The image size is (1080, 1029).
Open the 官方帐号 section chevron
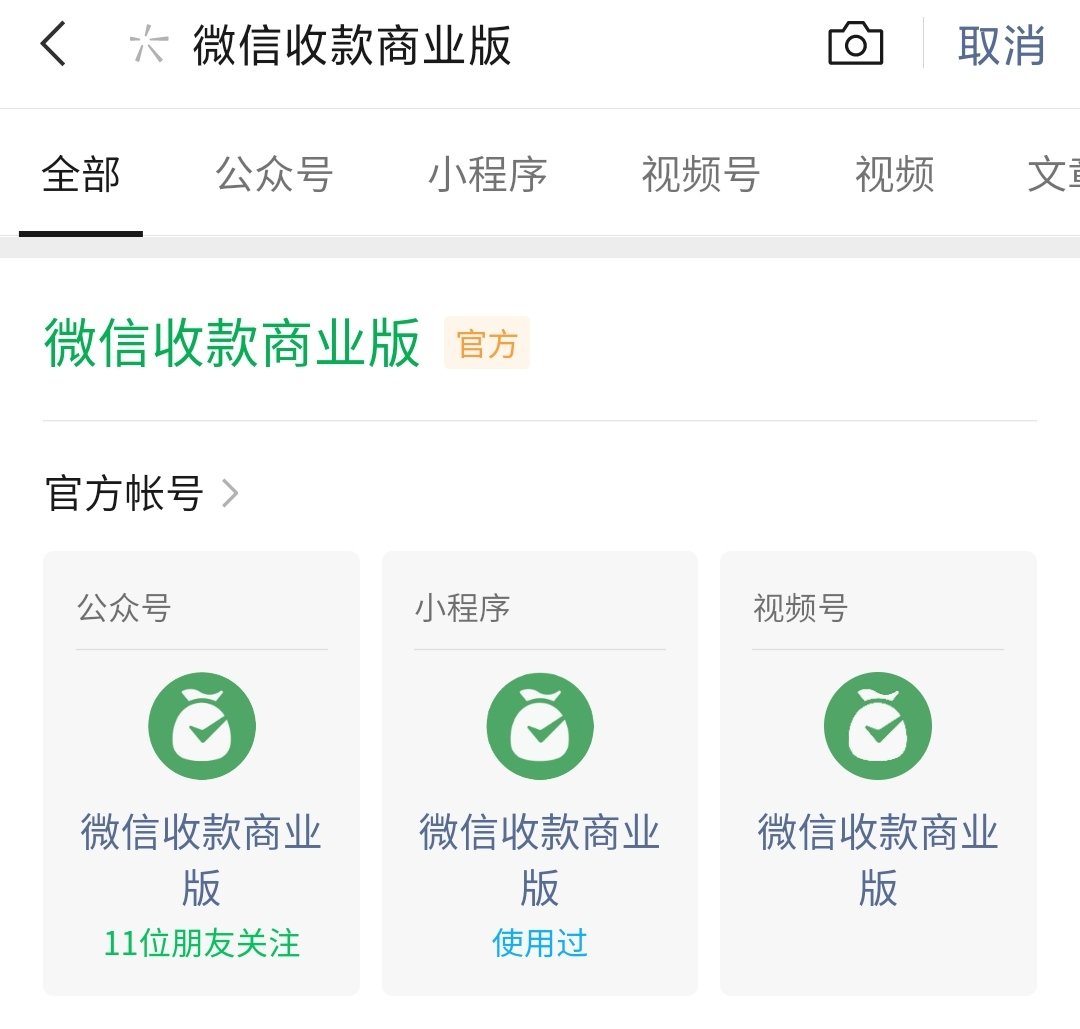coord(231,493)
